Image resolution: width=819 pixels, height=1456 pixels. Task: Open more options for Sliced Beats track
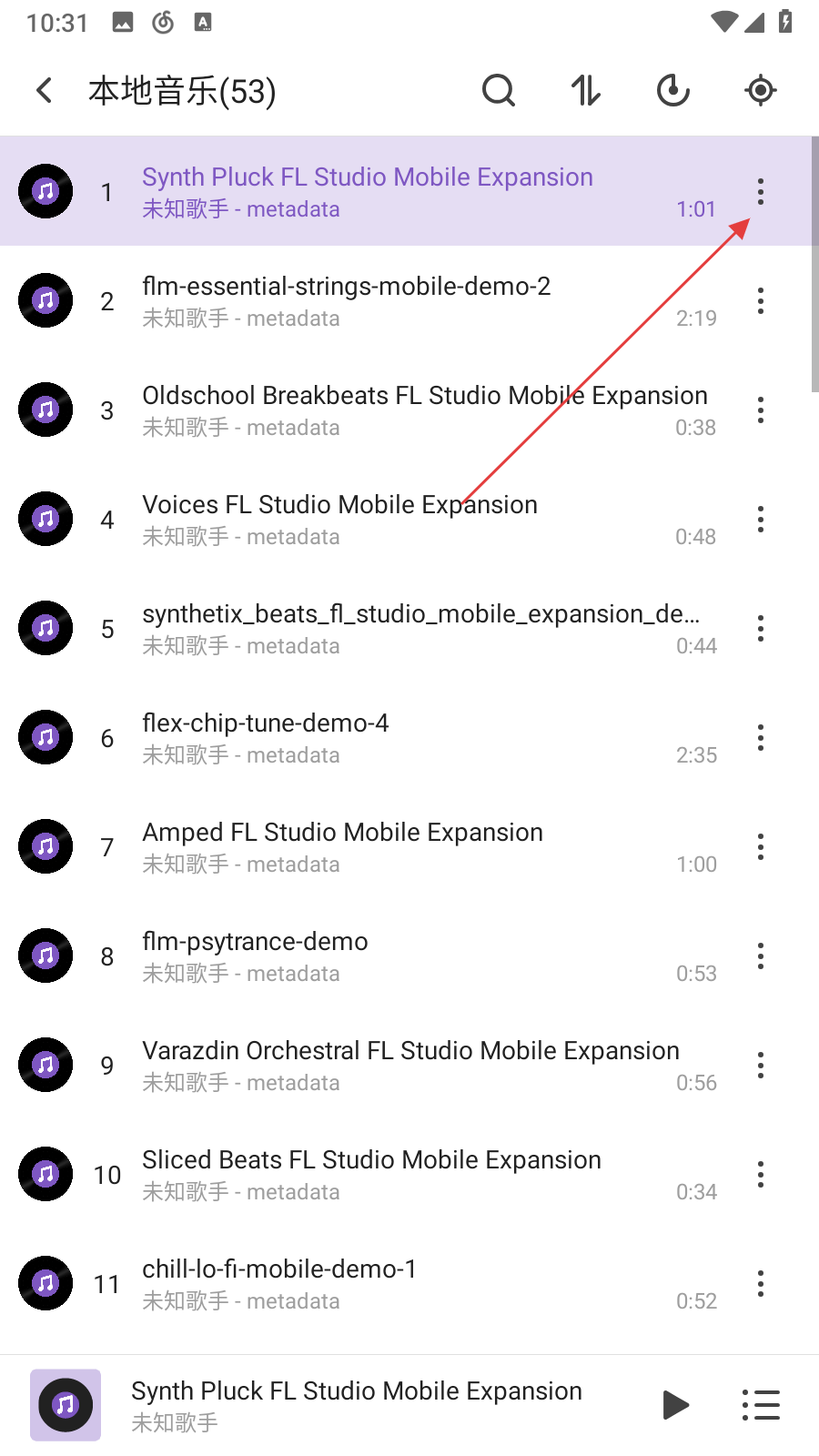pyautogui.click(x=761, y=1175)
